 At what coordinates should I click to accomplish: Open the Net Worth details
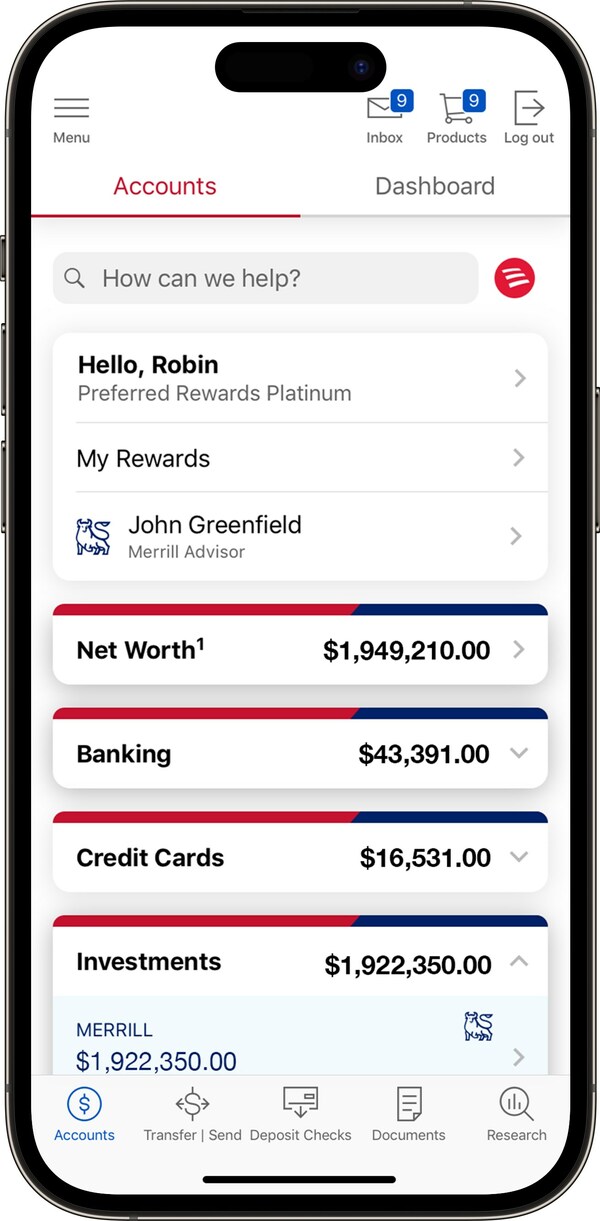pyautogui.click(x=300, y=650)
